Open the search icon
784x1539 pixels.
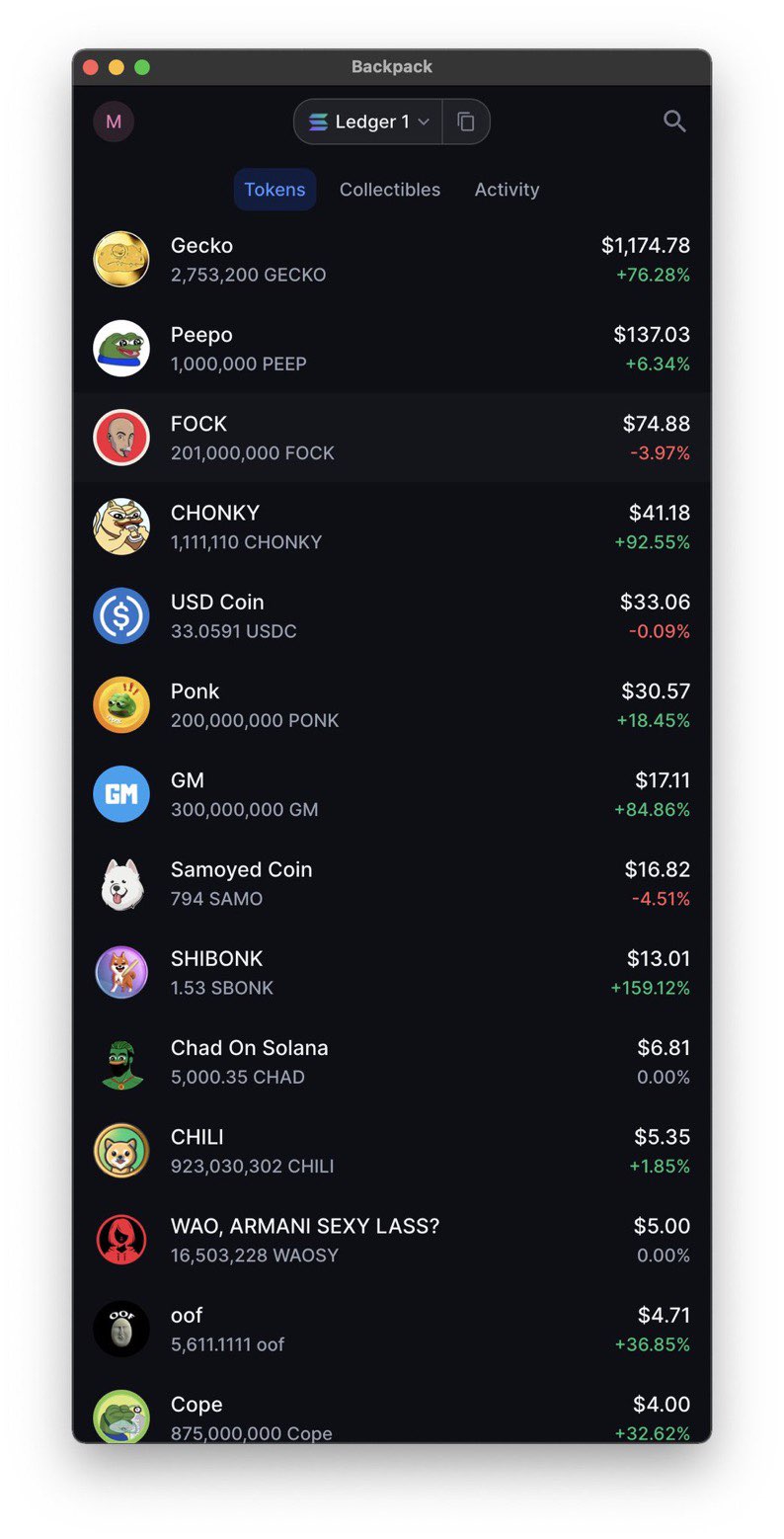(674, 121)
